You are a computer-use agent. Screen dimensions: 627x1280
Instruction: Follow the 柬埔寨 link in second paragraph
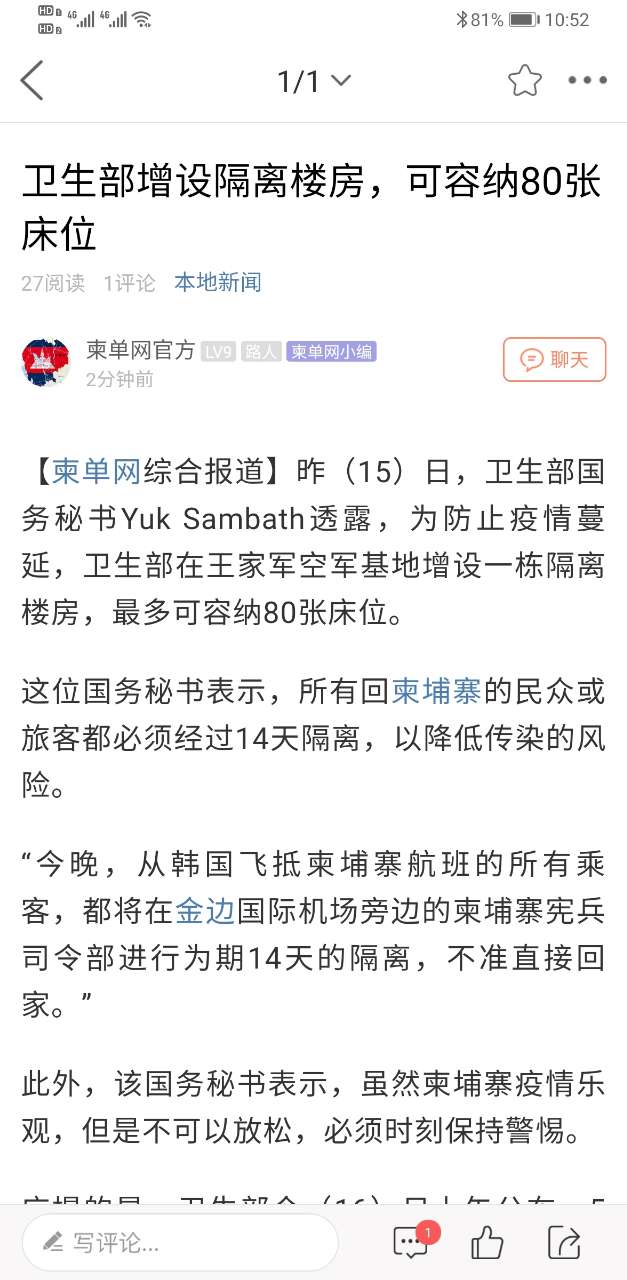(436, 690)
